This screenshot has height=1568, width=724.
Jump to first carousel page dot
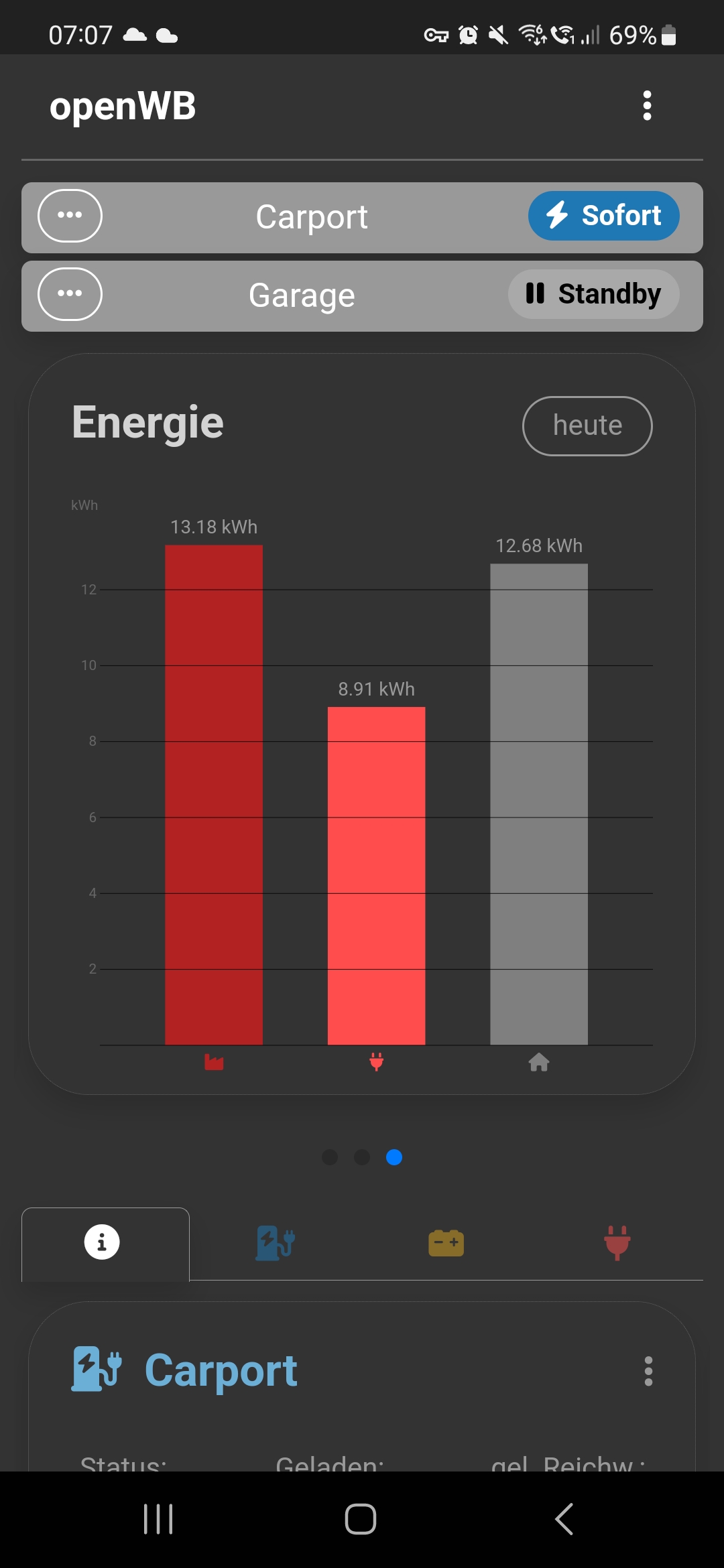pos(330,1157)
